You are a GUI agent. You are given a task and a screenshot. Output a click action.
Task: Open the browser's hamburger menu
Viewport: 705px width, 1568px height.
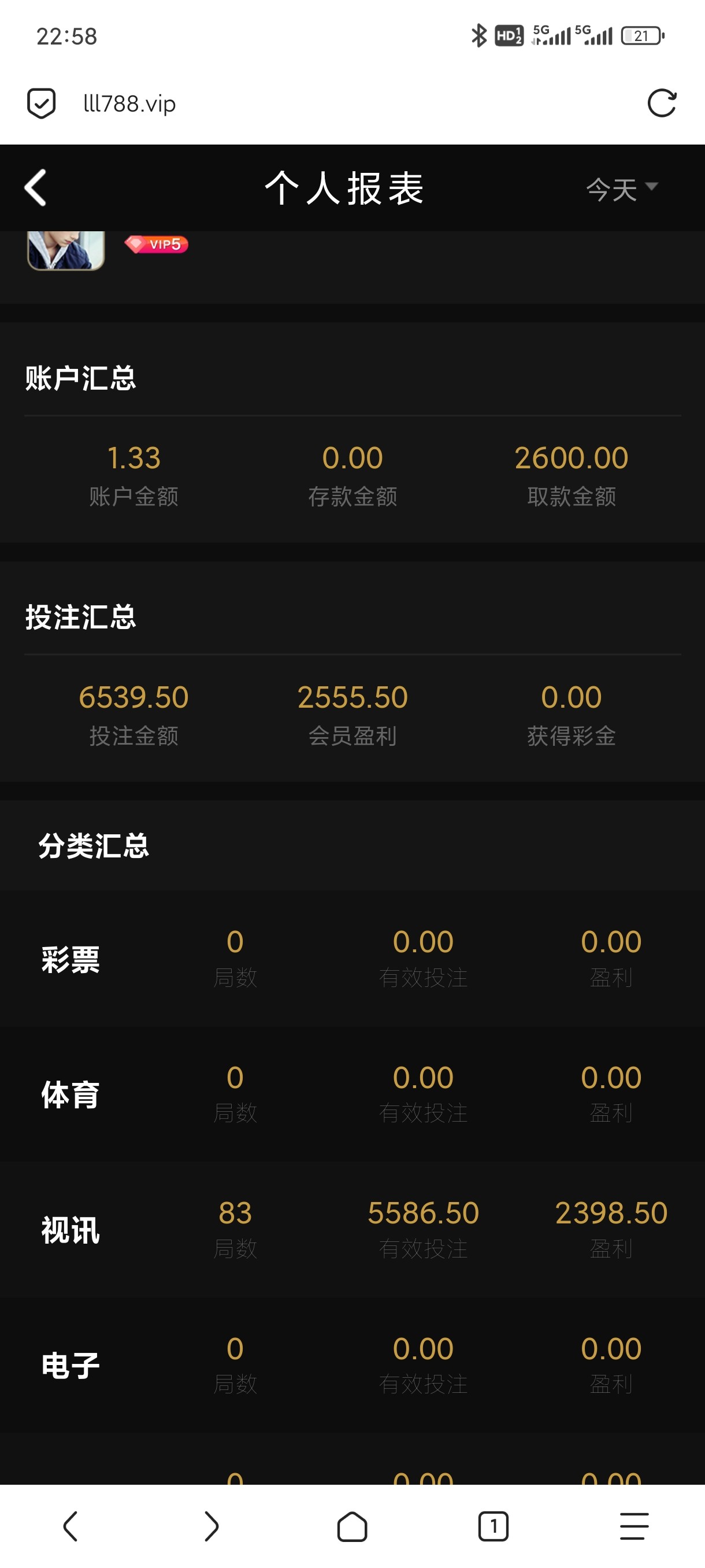634,1526
